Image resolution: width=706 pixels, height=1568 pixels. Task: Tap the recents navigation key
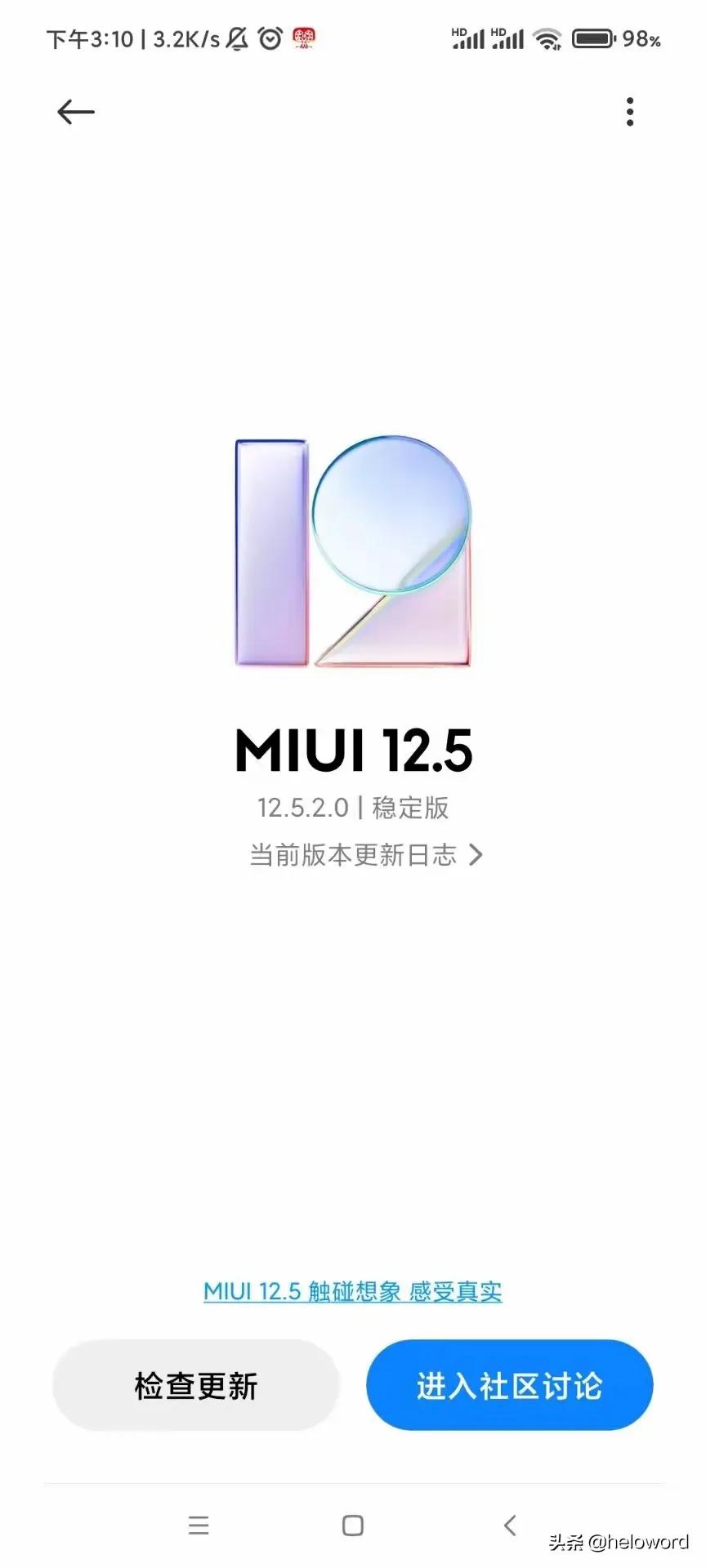(198, 1524)
